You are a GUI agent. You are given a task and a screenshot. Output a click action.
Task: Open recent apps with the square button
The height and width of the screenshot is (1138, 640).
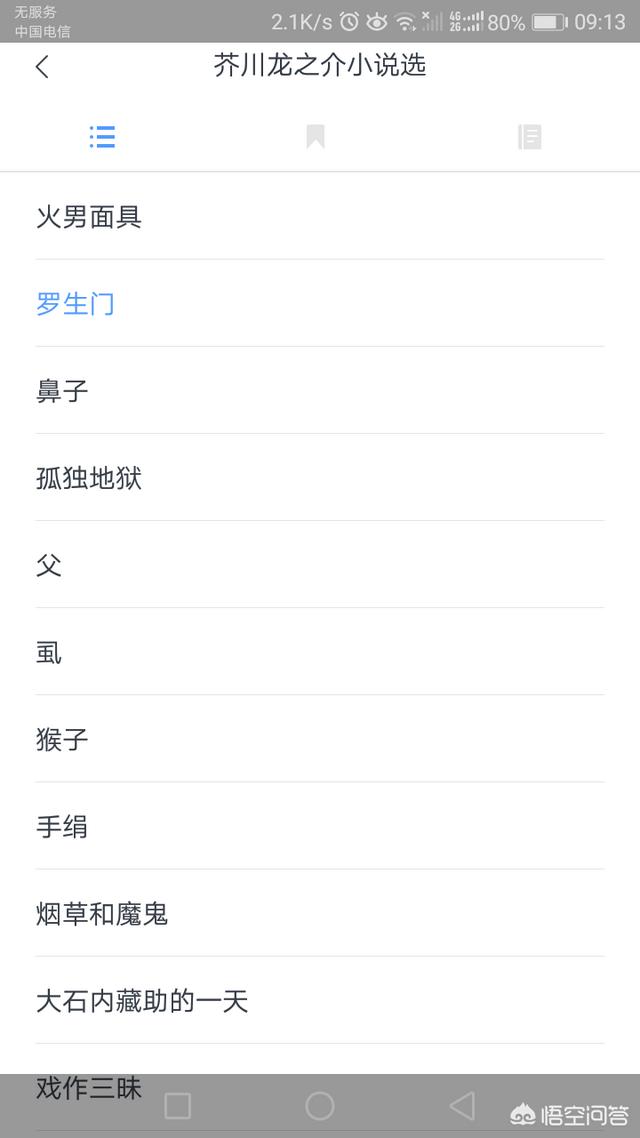(178, 1107)
